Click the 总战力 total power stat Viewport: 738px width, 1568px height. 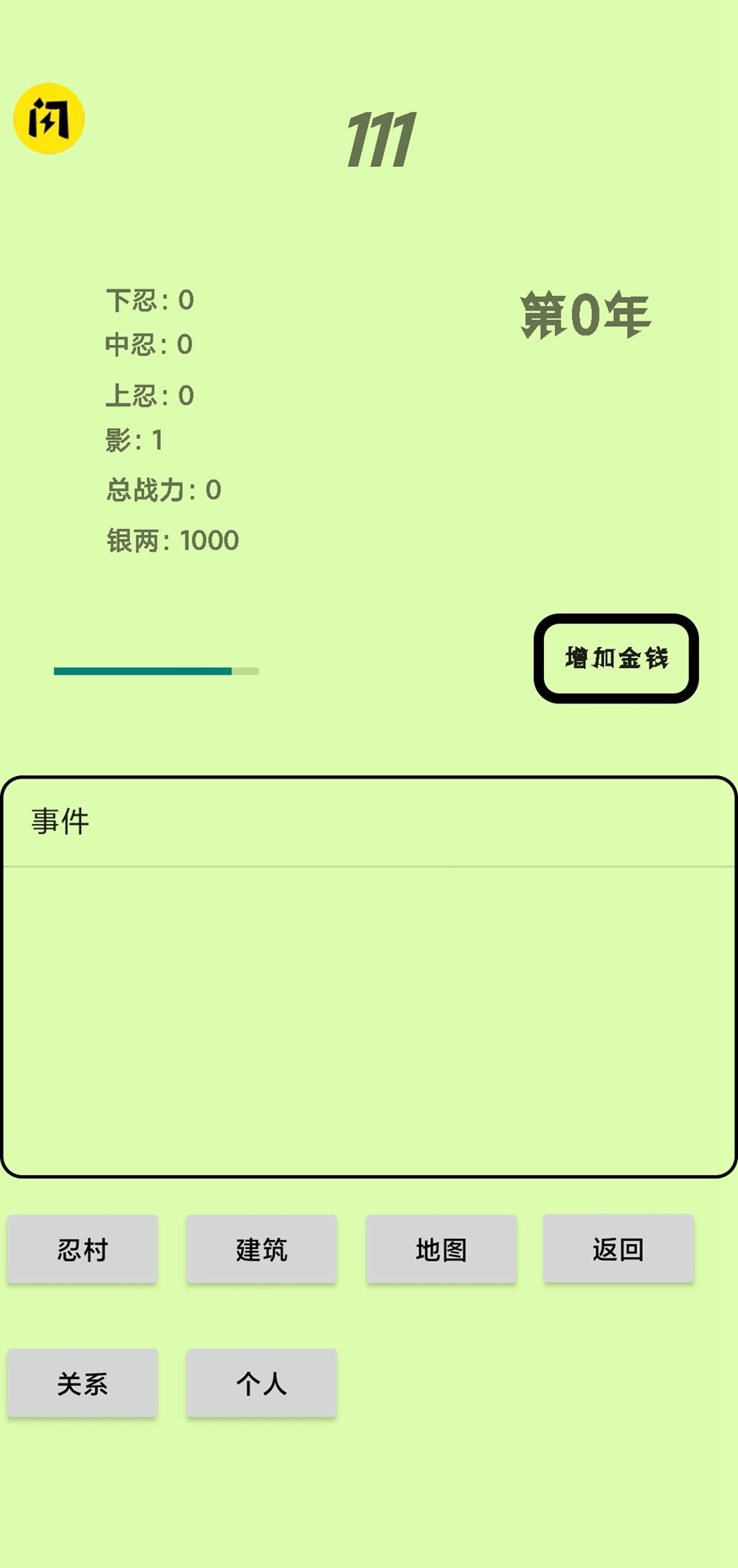(x=164, y=489)
